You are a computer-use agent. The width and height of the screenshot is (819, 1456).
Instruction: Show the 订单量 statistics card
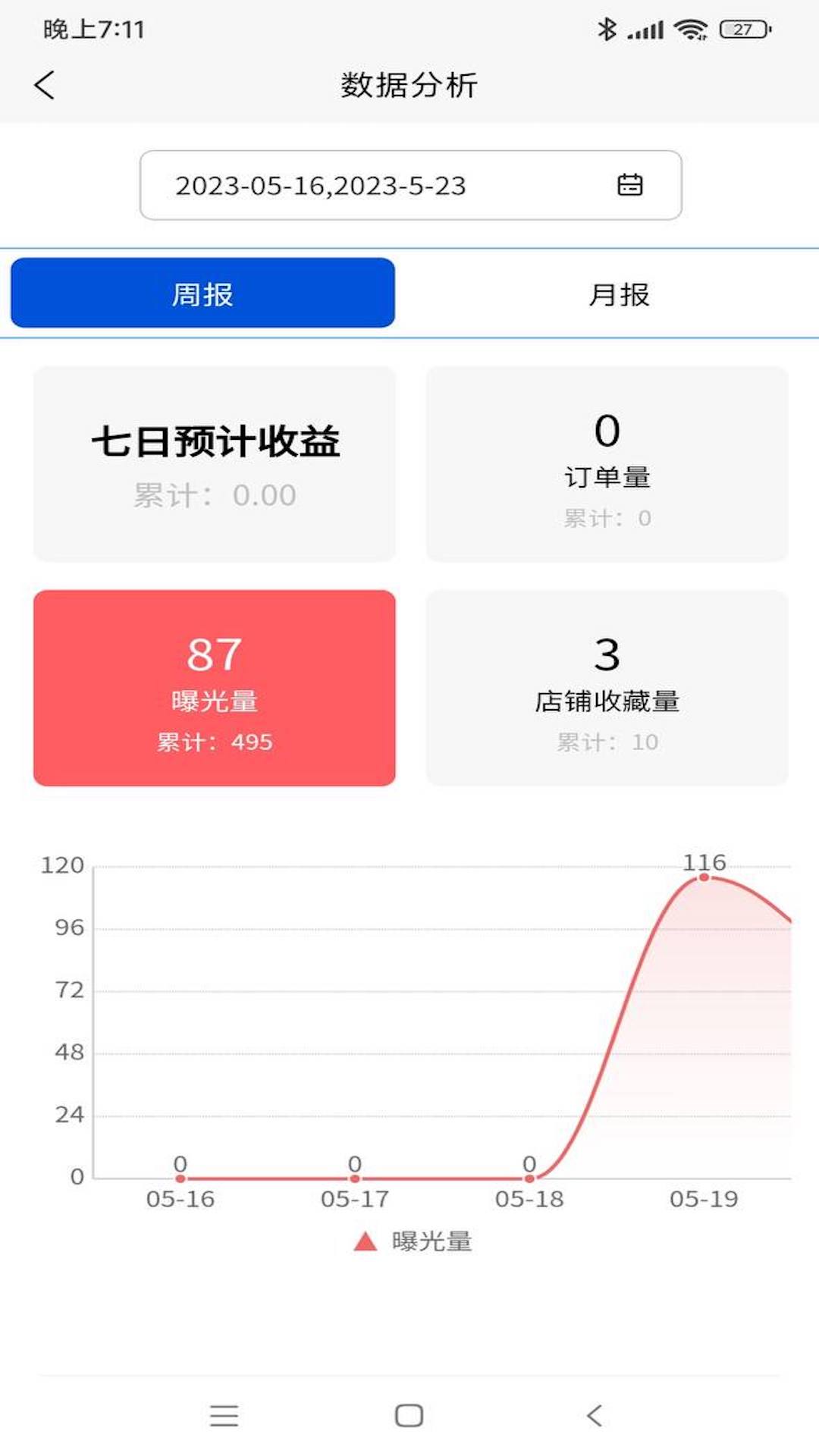click(x=607, y=463)
